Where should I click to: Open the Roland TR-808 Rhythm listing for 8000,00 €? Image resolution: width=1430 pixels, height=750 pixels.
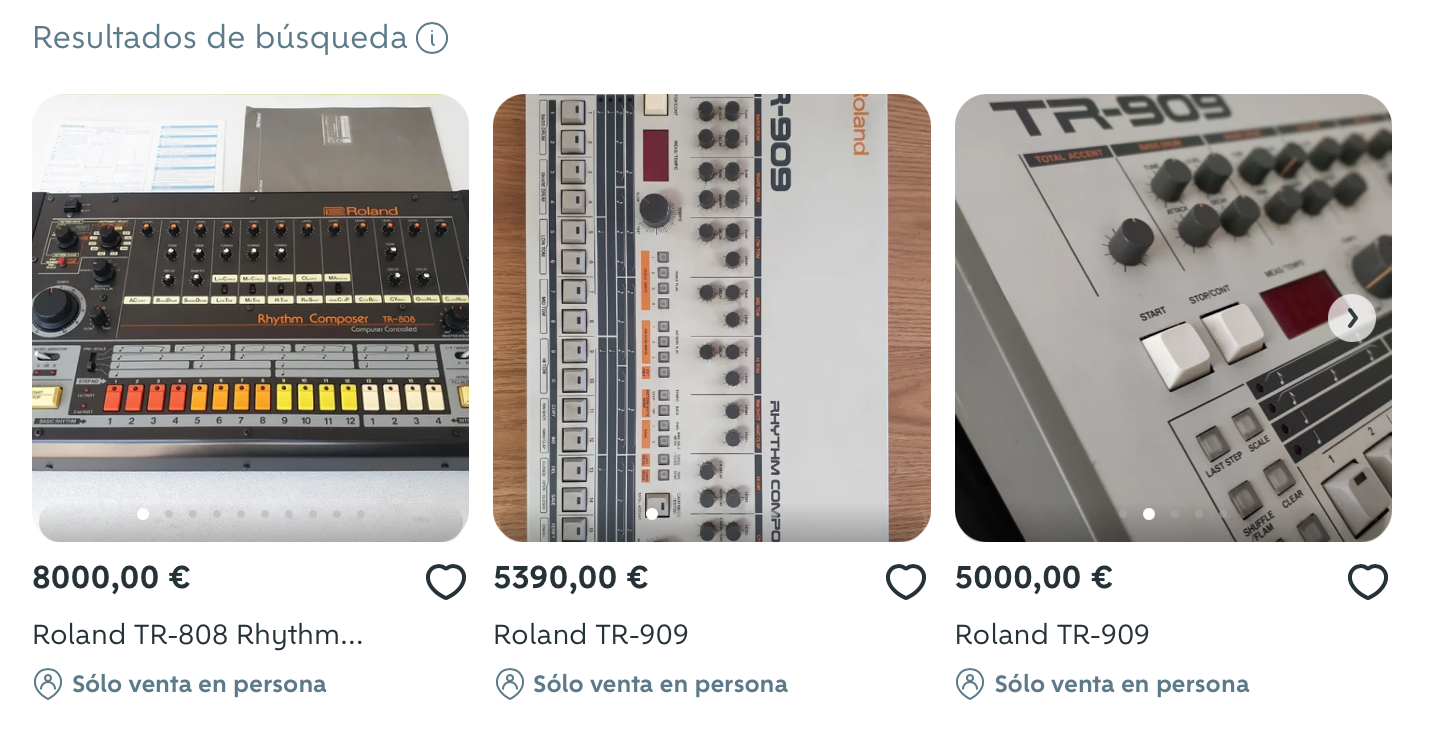197,635
